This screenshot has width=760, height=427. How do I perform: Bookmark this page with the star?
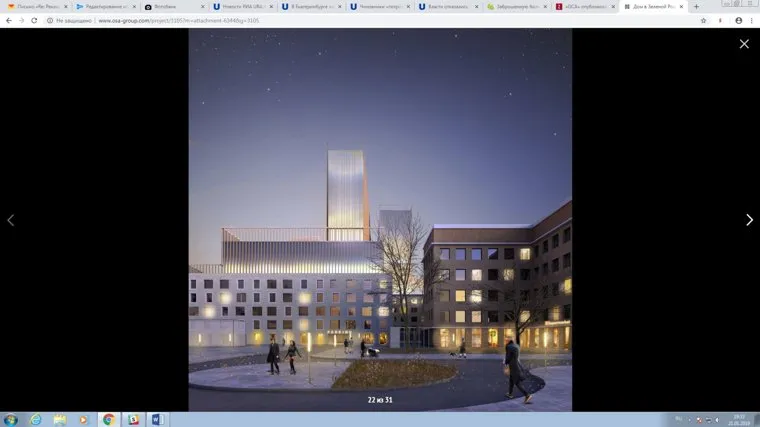coord(703,20)
